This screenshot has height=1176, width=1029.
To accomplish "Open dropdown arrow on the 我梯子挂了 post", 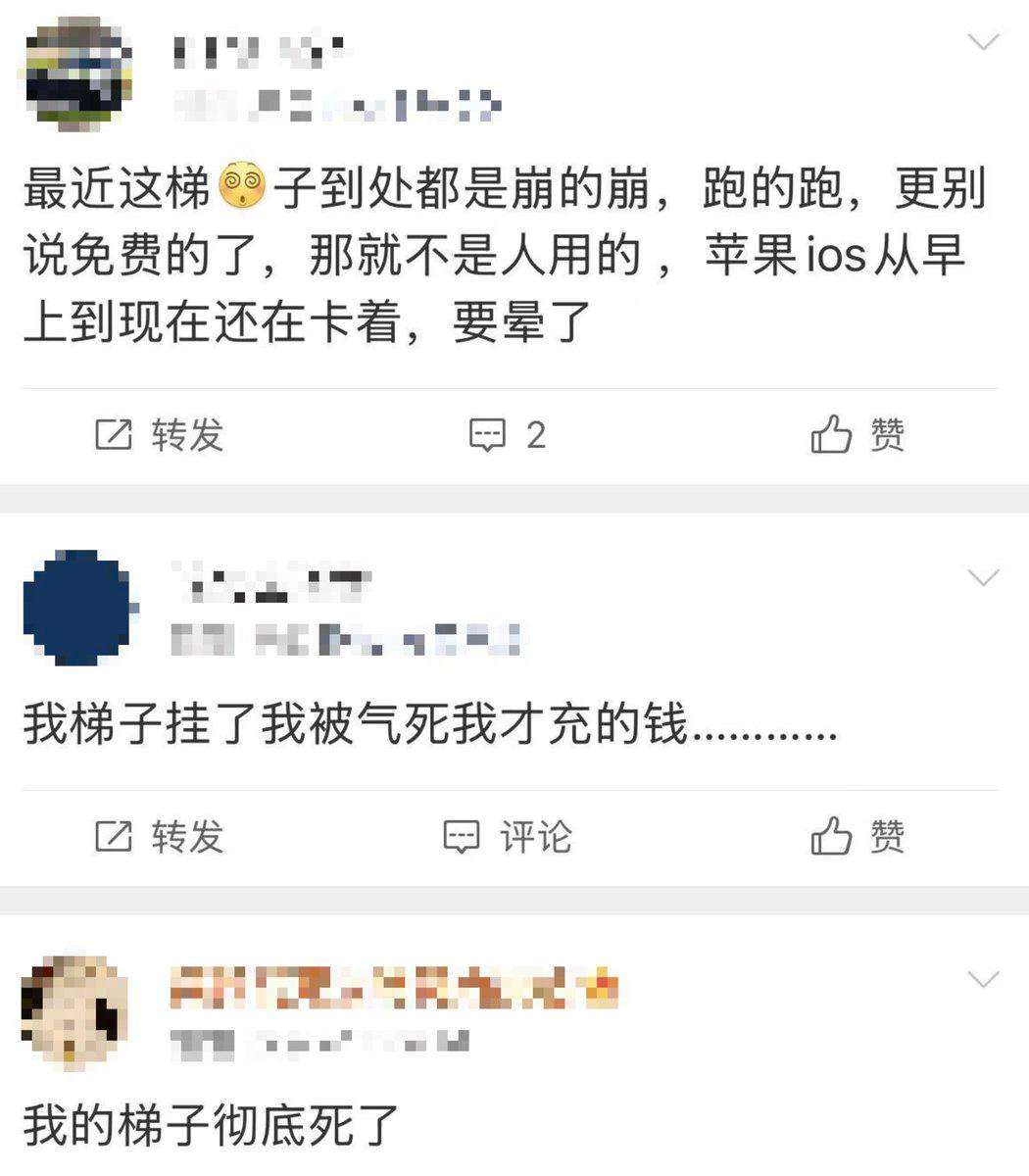I will coord(982,577).
